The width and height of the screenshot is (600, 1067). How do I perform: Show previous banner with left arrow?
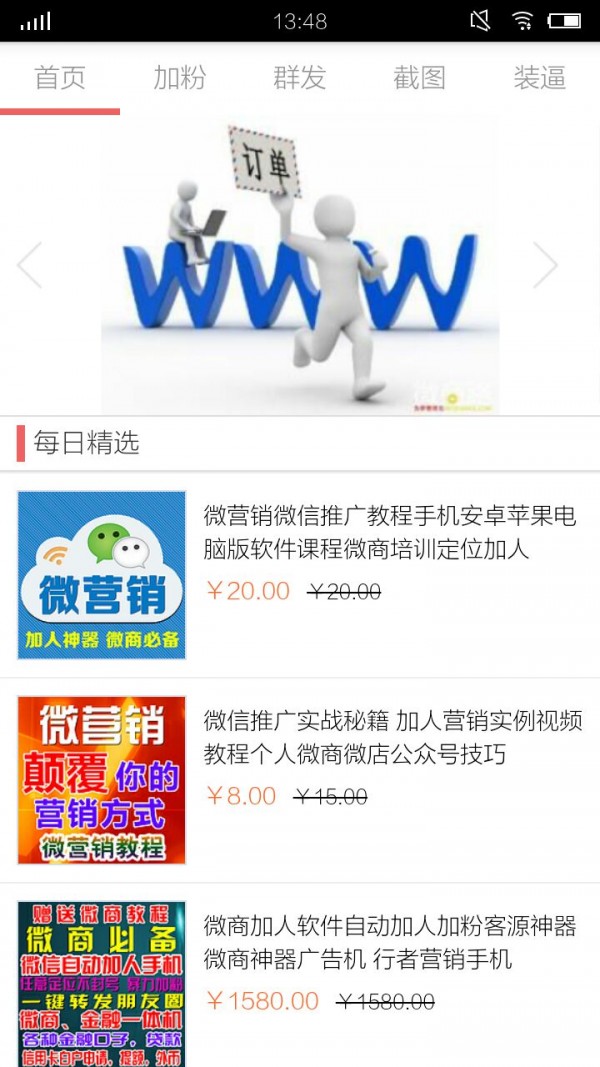pyautogui.click(x=30, y=265)
